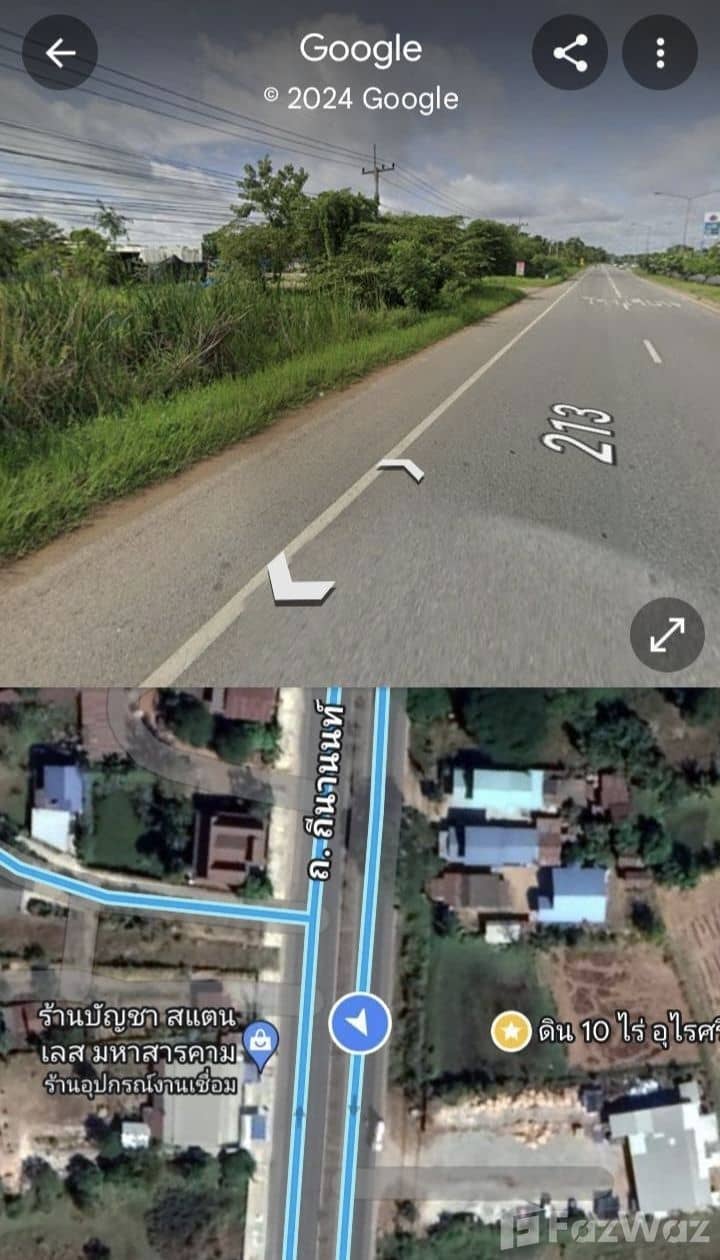Open the © 2024 Google copyright notice
The width and height of the screenshot is (720, 1260).
click(x=360, y=98)
